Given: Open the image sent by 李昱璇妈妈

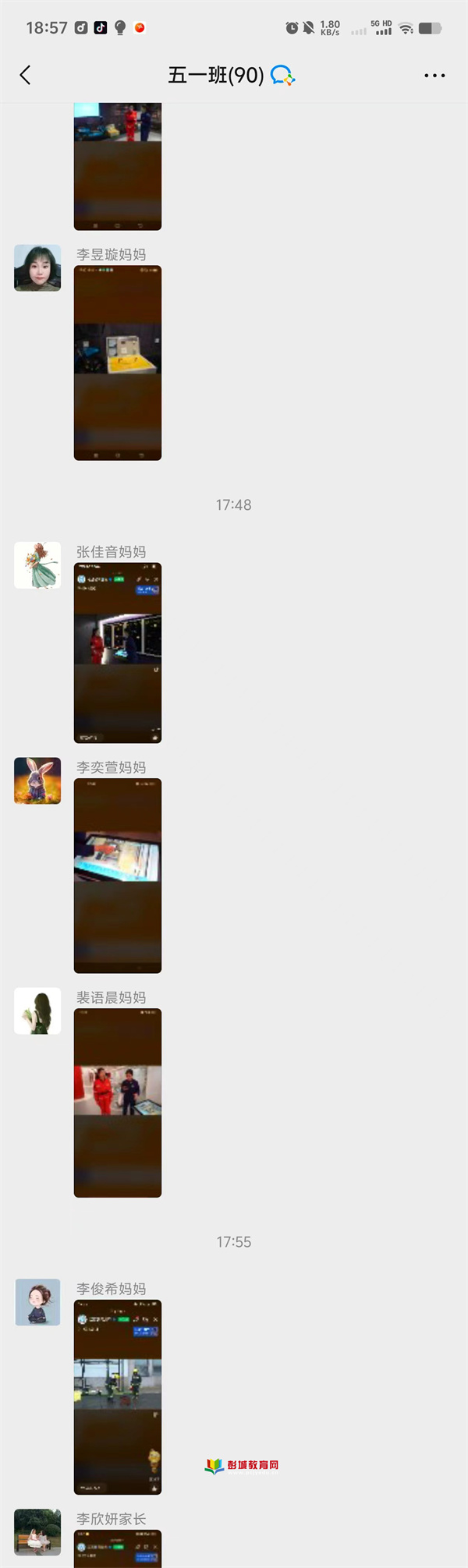Looking at the screenshot, I should coord(118,363).
